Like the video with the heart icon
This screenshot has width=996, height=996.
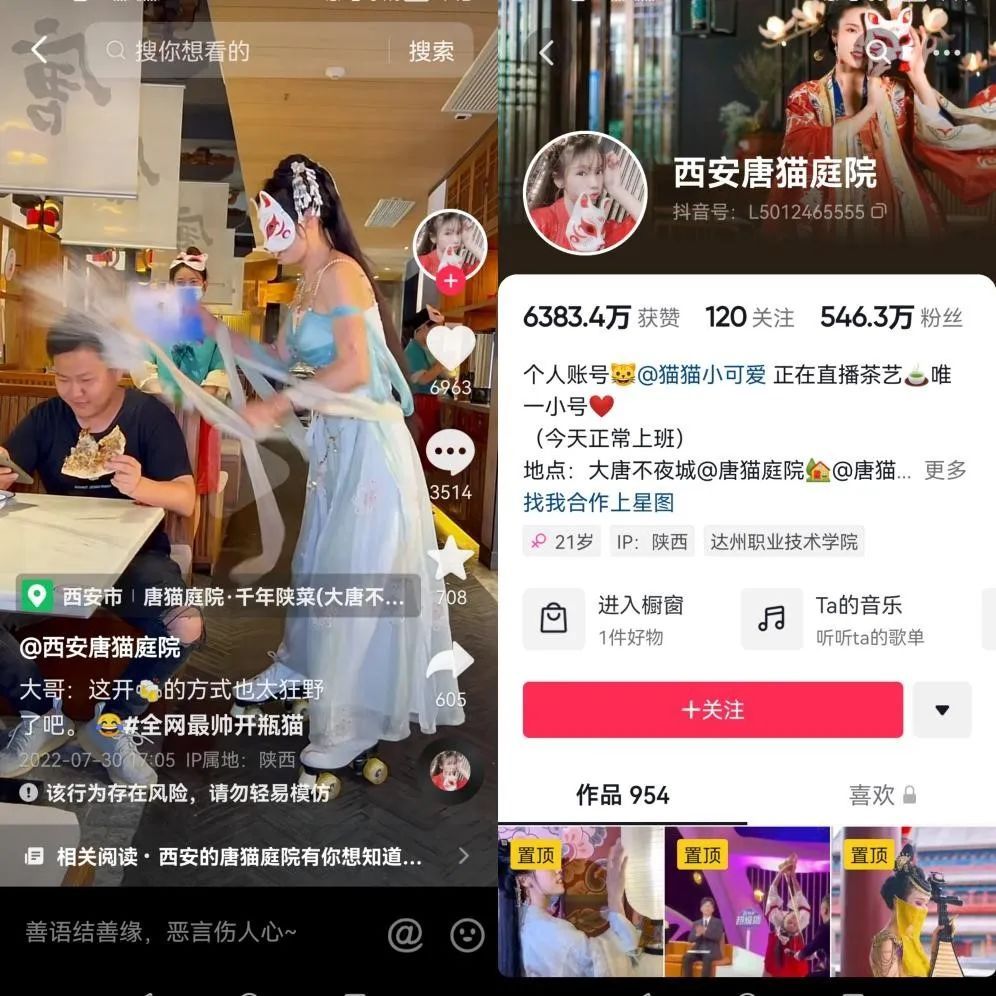point(450,349)
